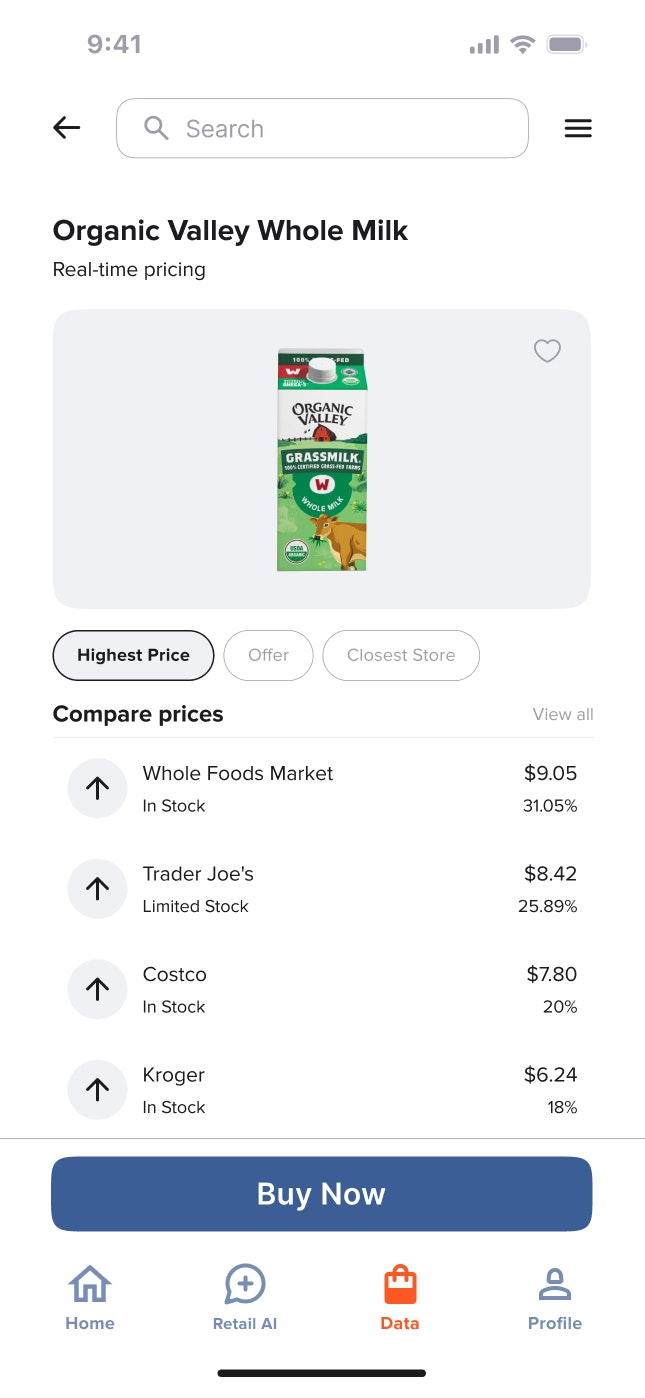Tap the Search field
645x1398 pixels.
click(322, 128)
